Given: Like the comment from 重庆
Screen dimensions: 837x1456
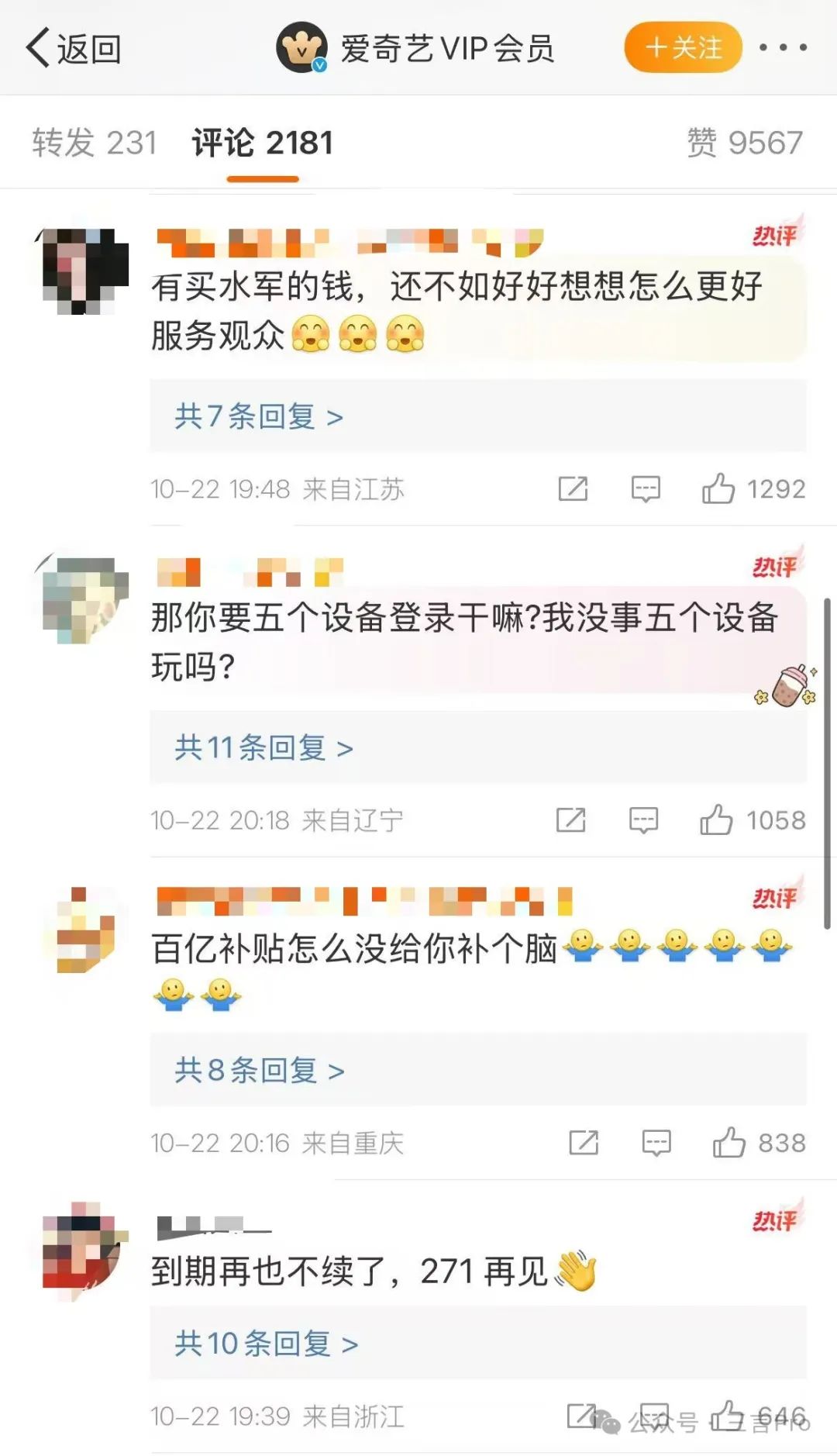Looking at the screenshot, I should coord(728,1142).
